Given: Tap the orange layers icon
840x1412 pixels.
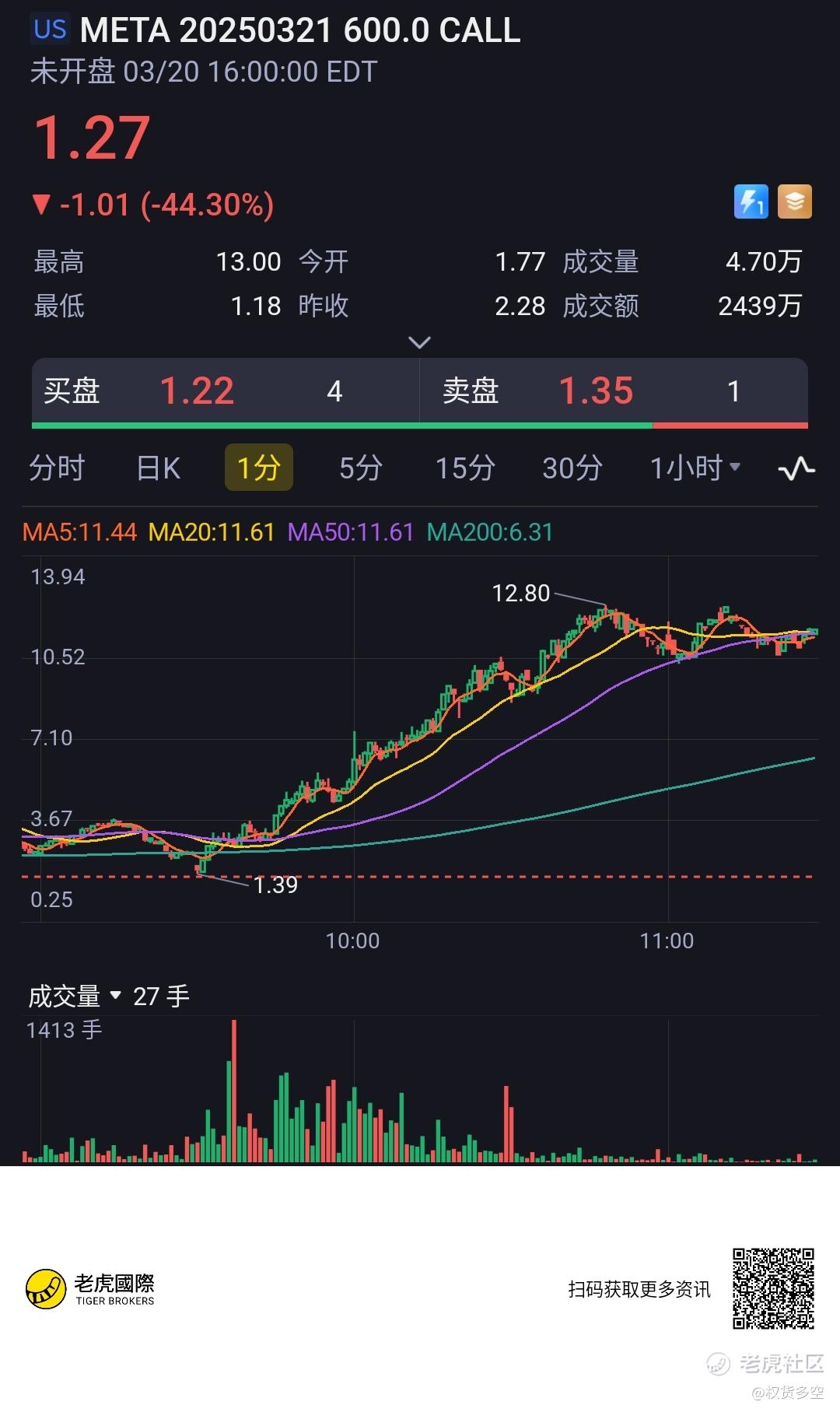Looking at the screenshot, I should (794, 202).
